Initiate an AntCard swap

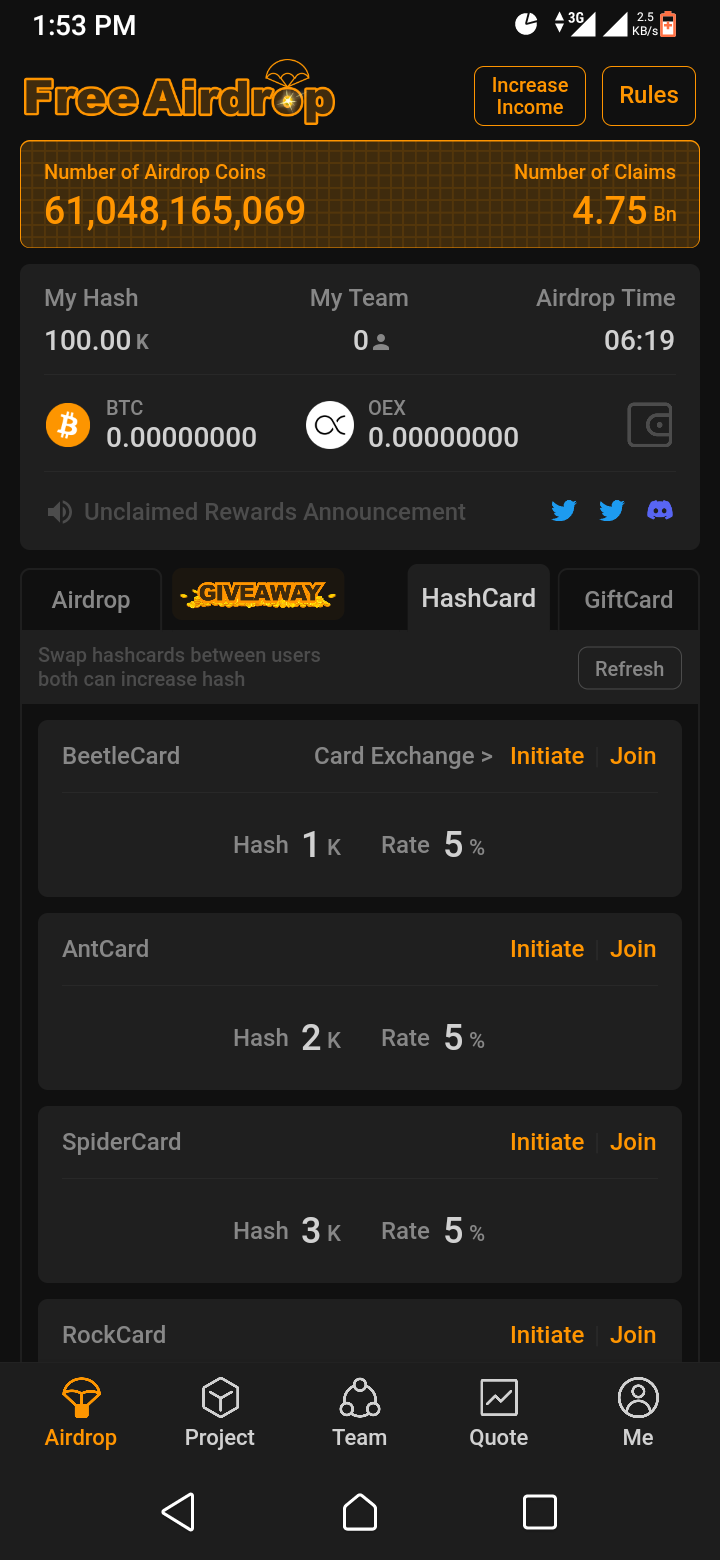(x=547, y=949)
